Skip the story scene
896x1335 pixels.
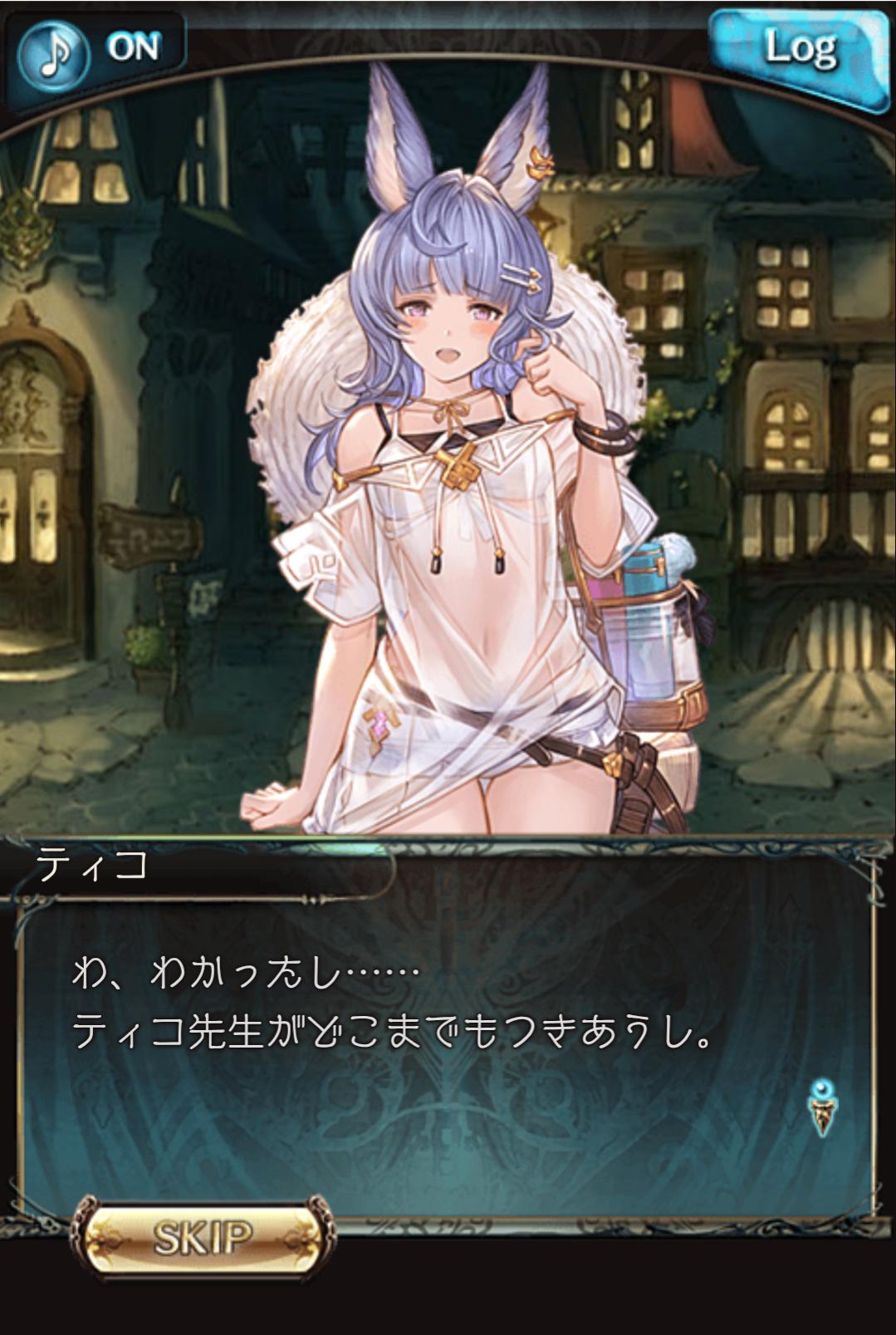pos(202,1238)
